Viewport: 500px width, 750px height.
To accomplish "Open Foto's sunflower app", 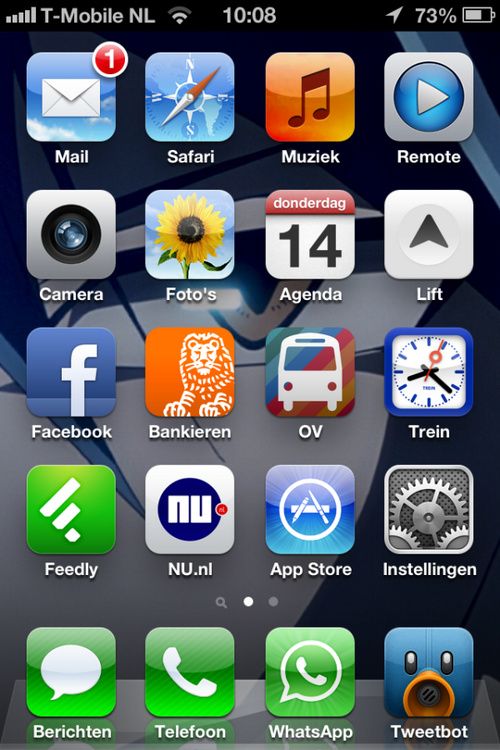I will (190, 234).
